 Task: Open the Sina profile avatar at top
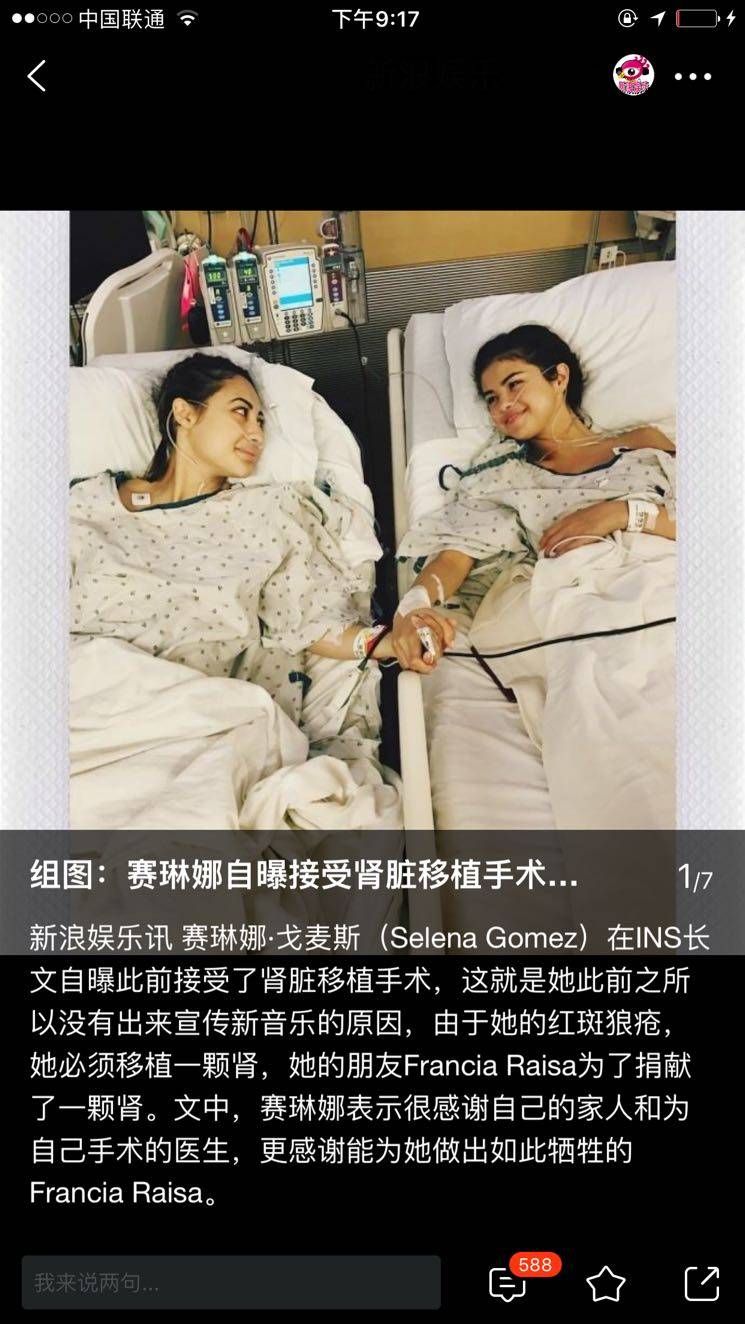(x=633, y=76)
